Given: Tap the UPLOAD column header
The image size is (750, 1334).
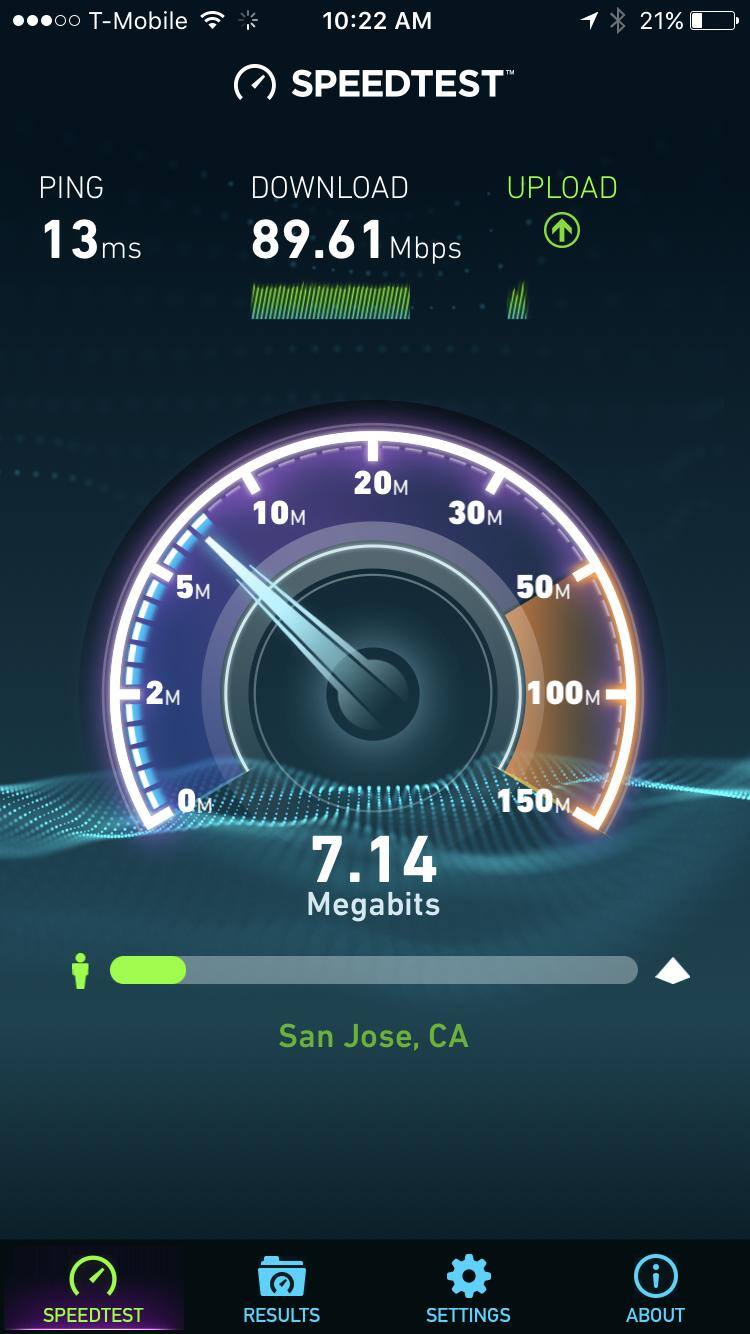Looking at the screenshot, I should [562, 188].
